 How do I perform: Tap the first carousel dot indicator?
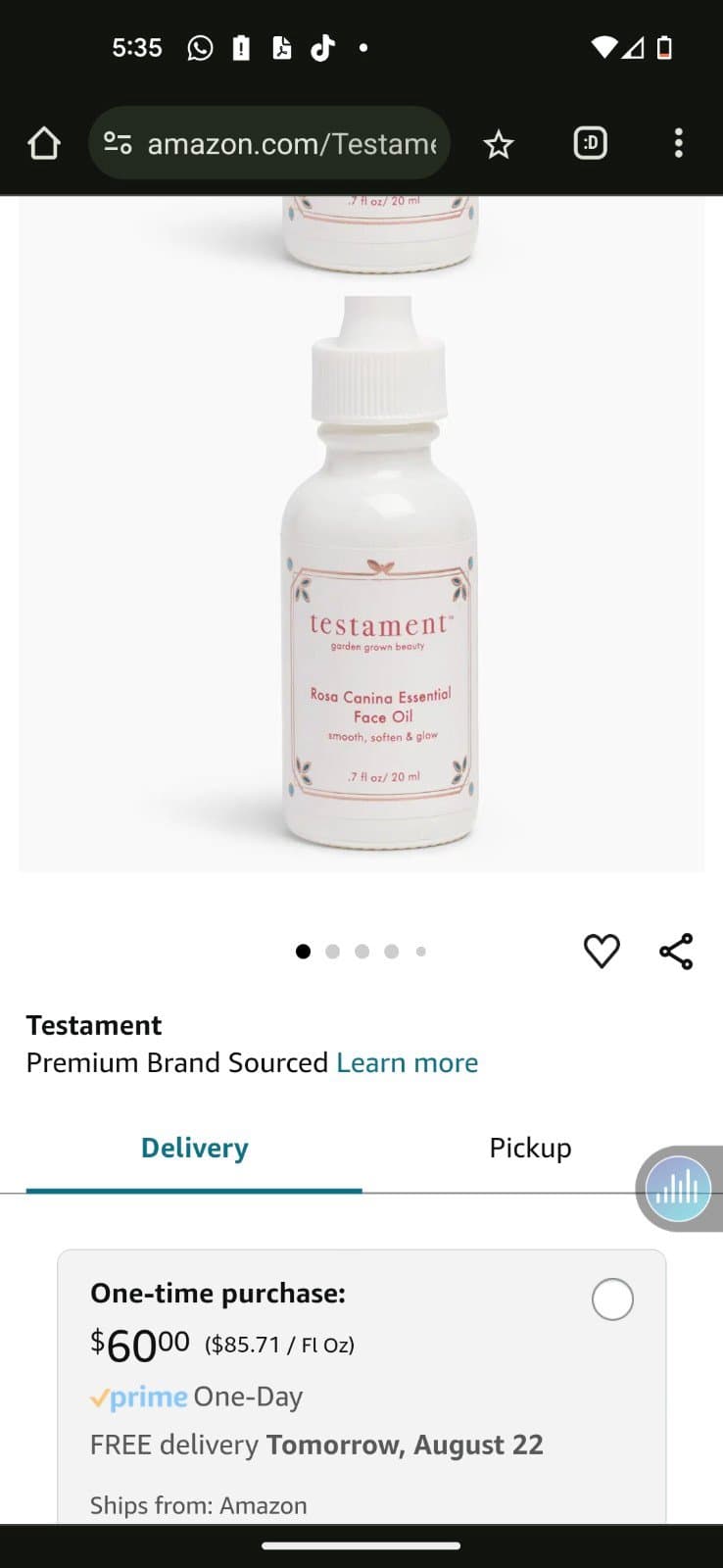[x=303, y=951]
